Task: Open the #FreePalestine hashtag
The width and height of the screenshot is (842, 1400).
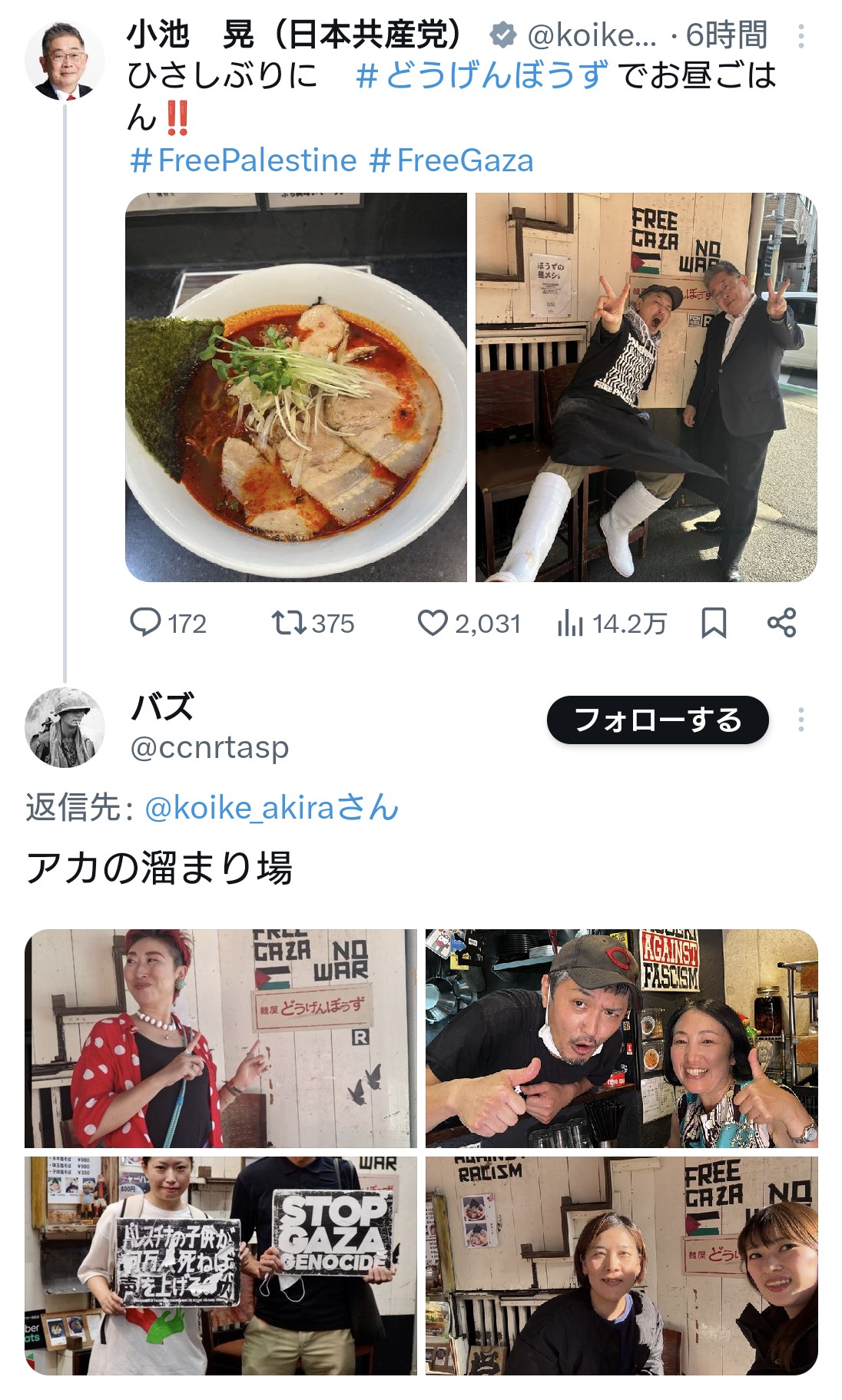Action: 244,161
